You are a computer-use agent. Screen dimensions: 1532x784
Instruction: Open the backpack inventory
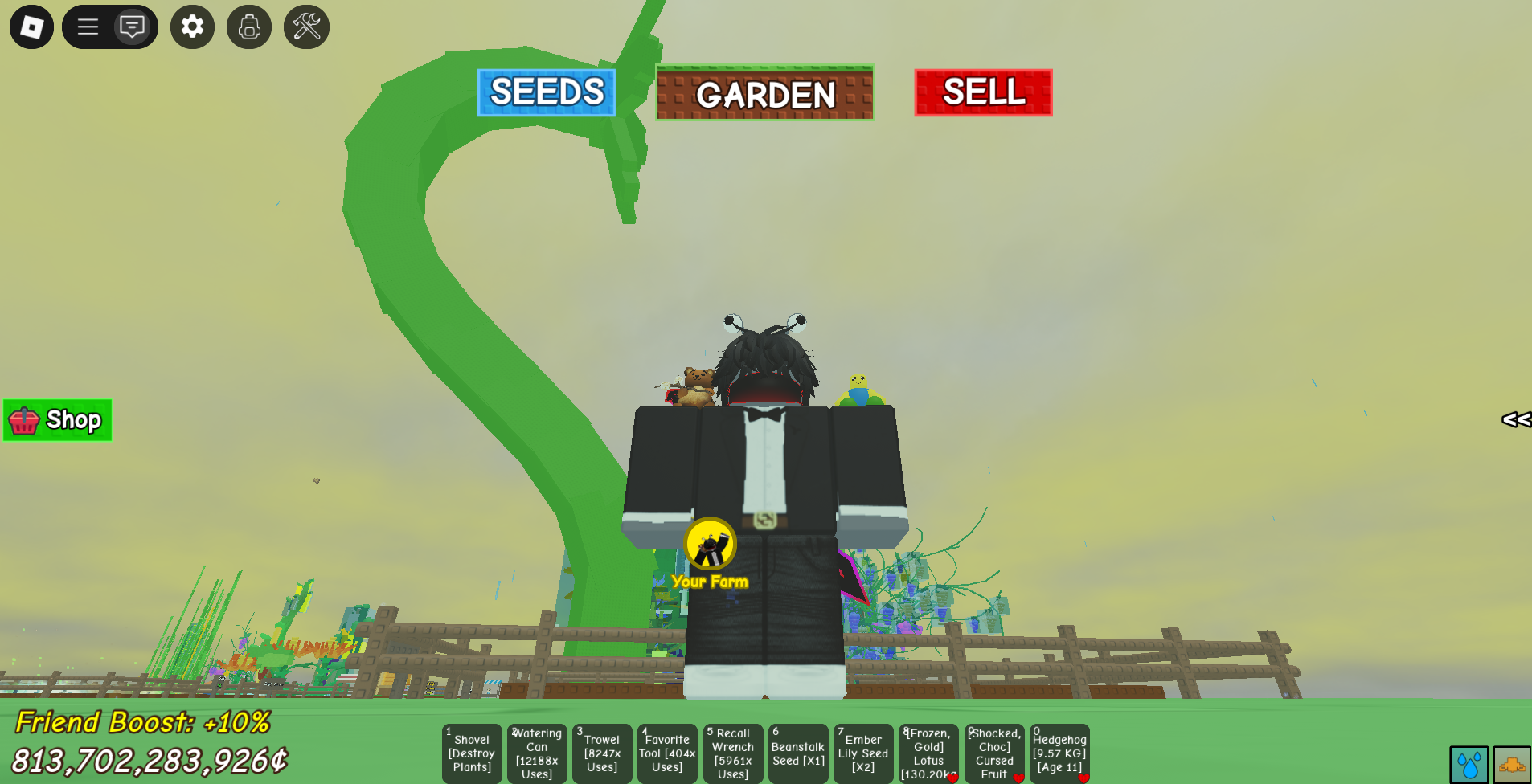tap(249, 27)
